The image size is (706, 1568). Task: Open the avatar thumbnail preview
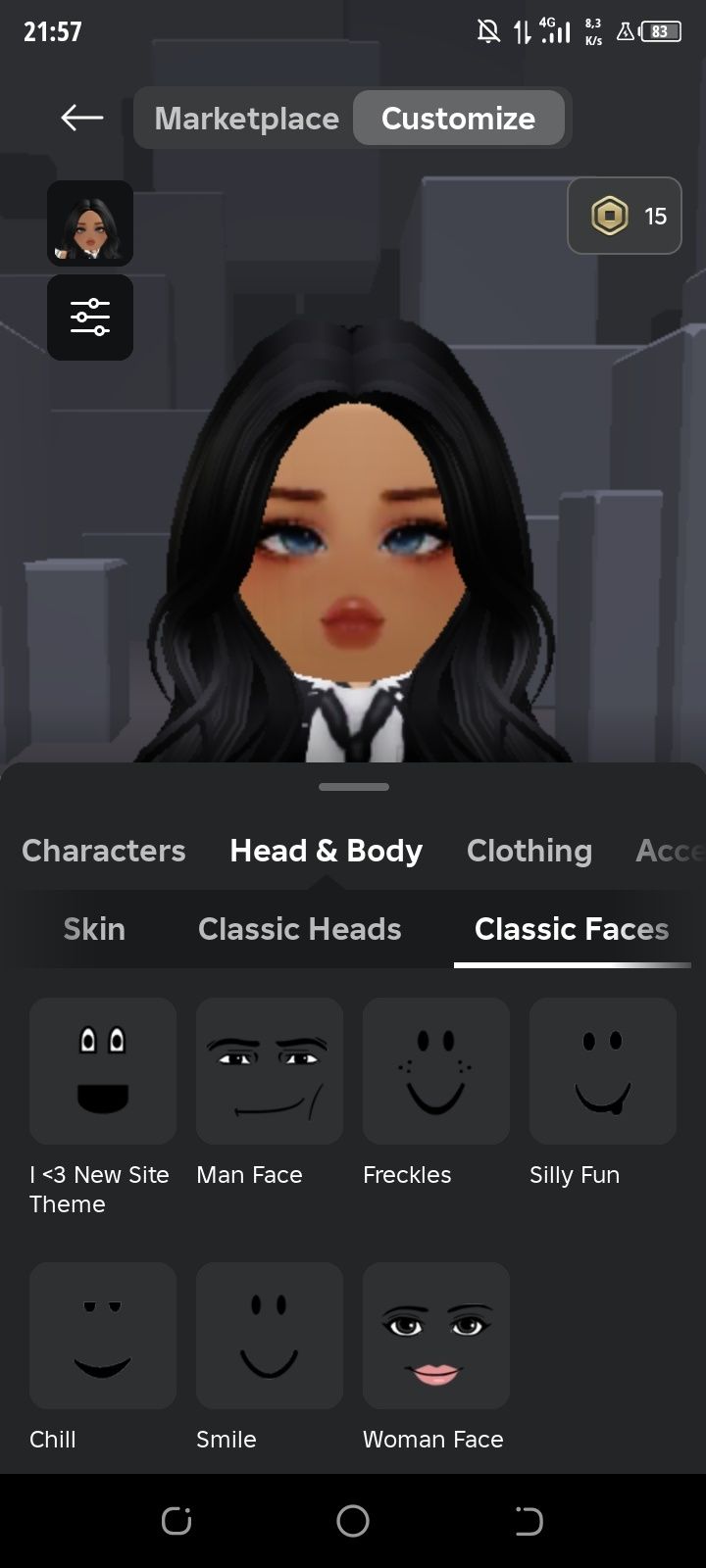[90, 222]
